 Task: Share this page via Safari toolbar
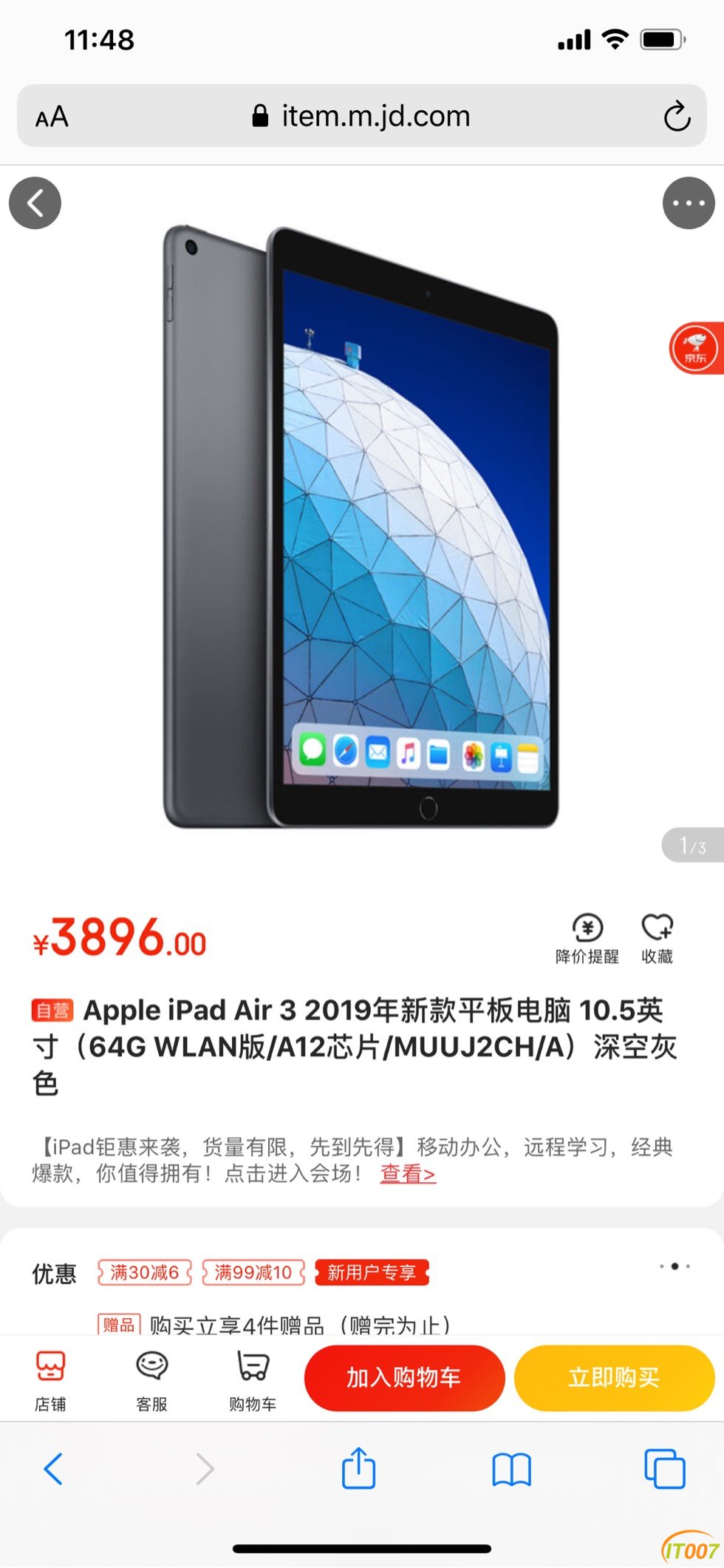(358, 1469)
